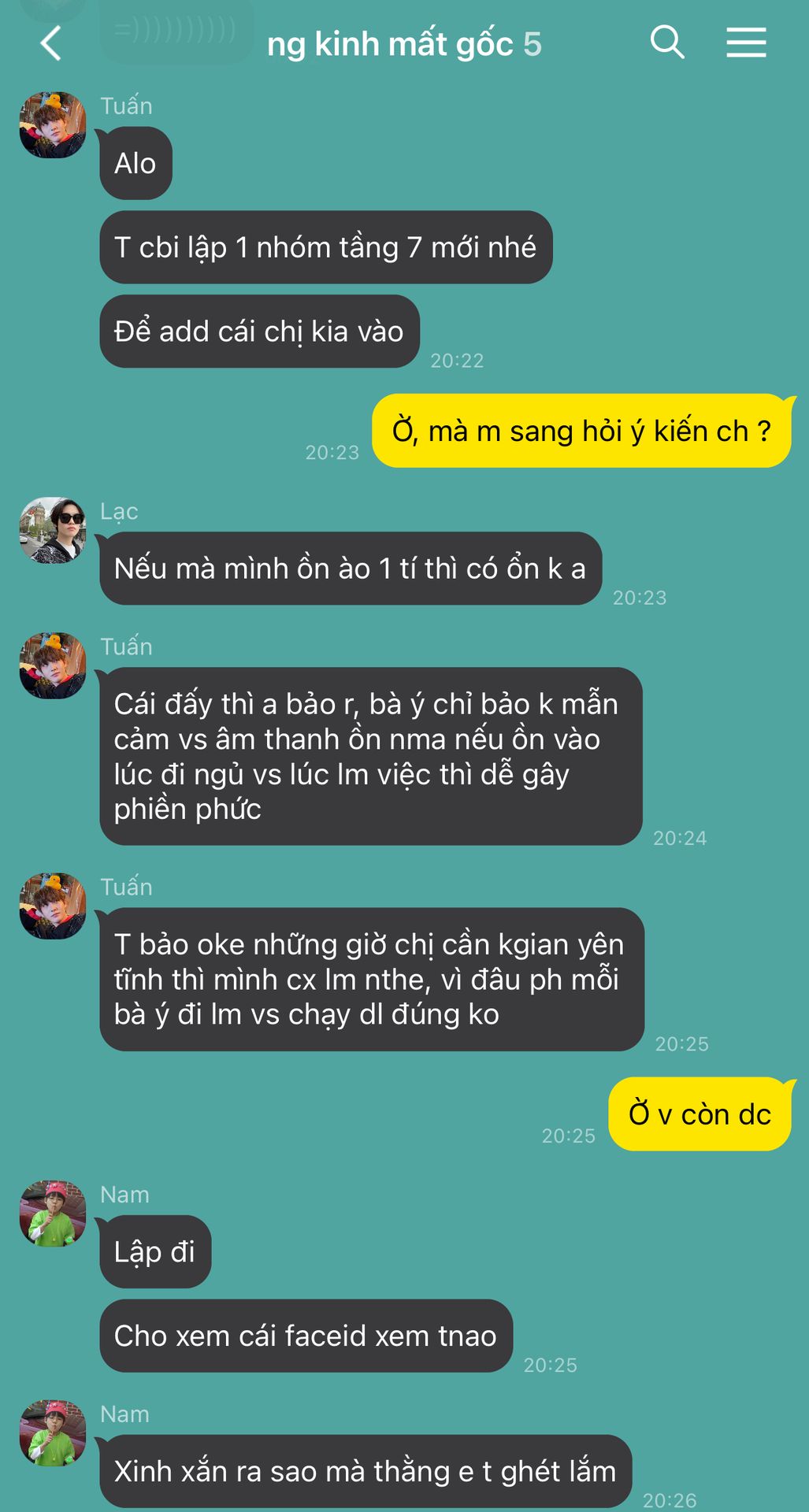Open Lạc's profile picture
Screen dimensions: 809x1512
pos(53,530)
